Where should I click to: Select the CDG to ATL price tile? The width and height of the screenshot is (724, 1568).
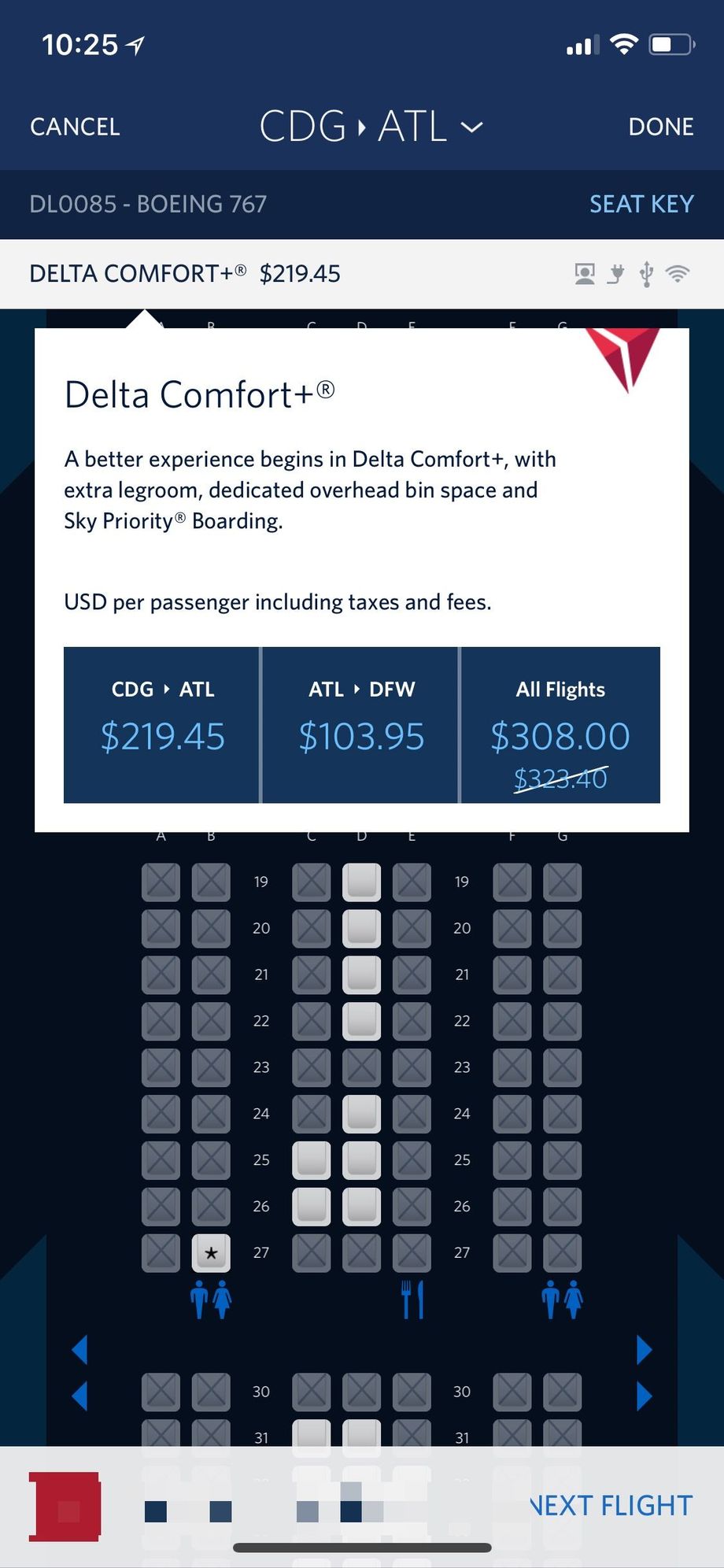[162, 724]
